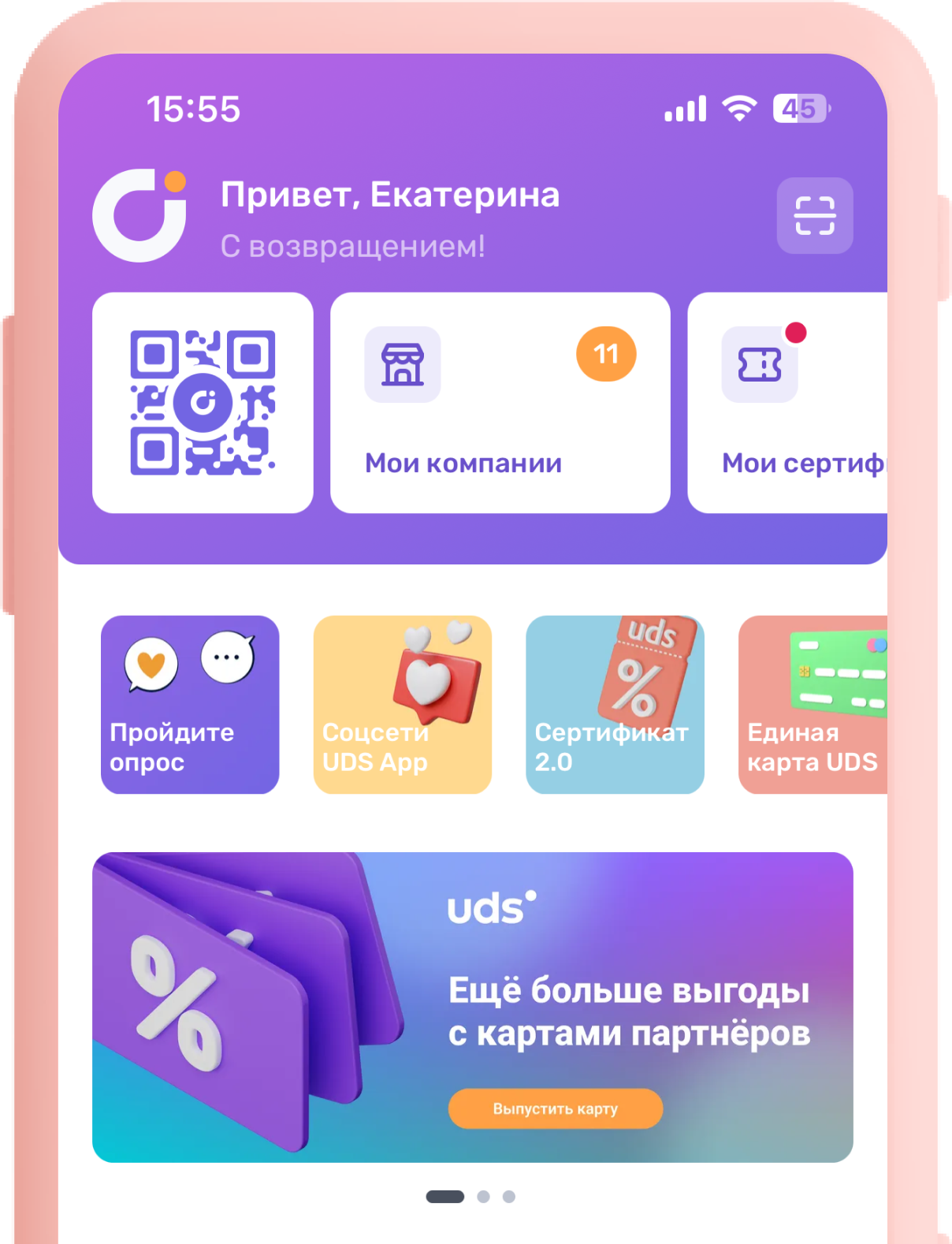Open Соцсети UDS App tile
This screenshot has height=1244, width=952.
coord(402,704)
